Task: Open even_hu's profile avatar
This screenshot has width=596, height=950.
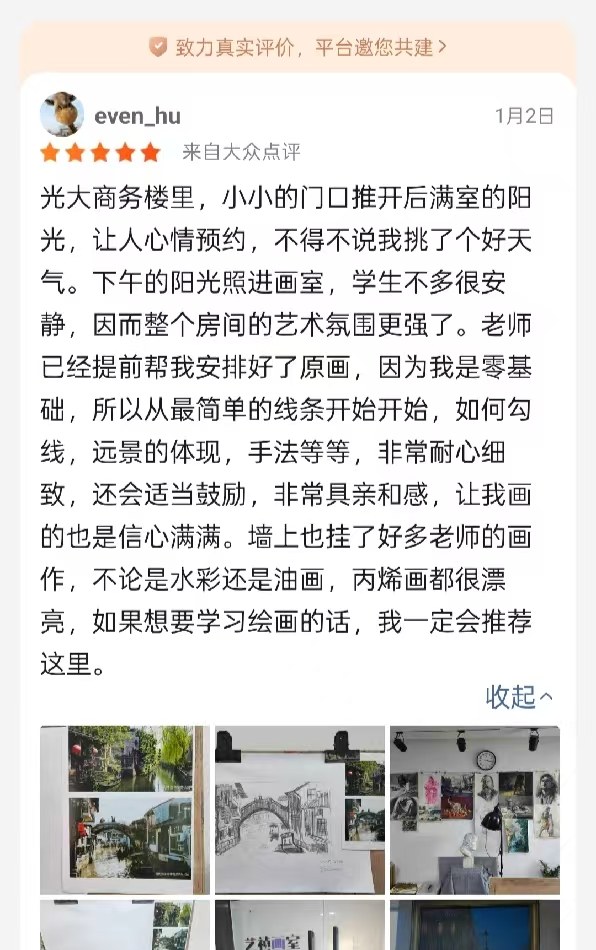Action: [x=62, y=114]
